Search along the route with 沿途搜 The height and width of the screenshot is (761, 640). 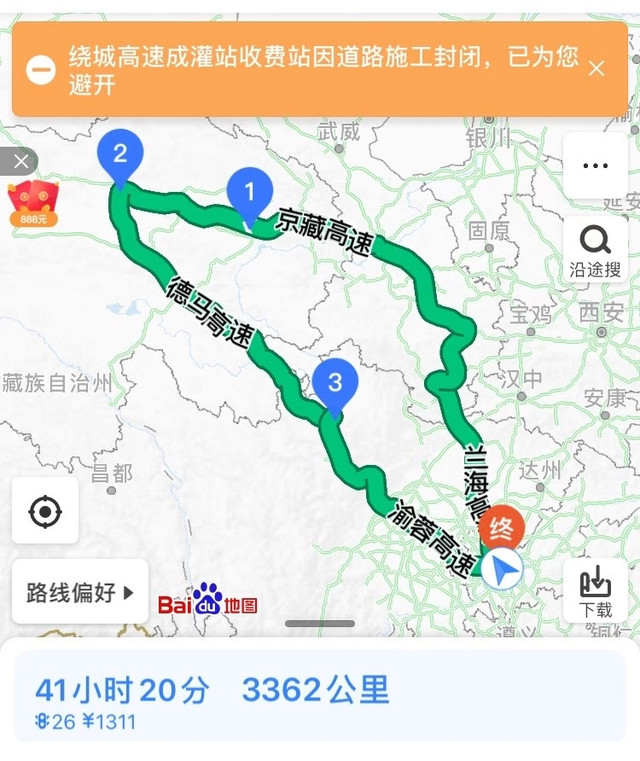coord(595,250)
